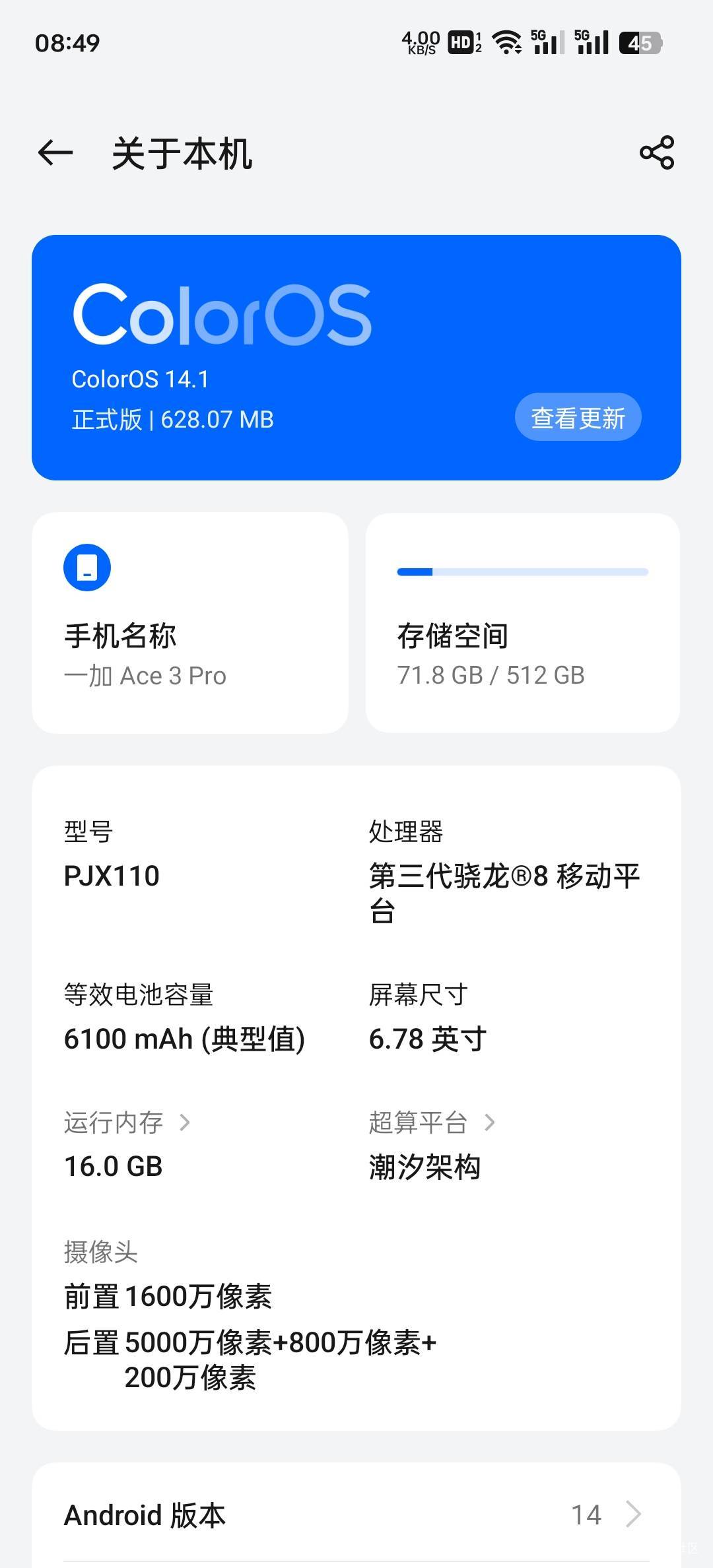Screen dimensions: 713x1568
Task: Tap the 查看更新 button
Action: 578,417
